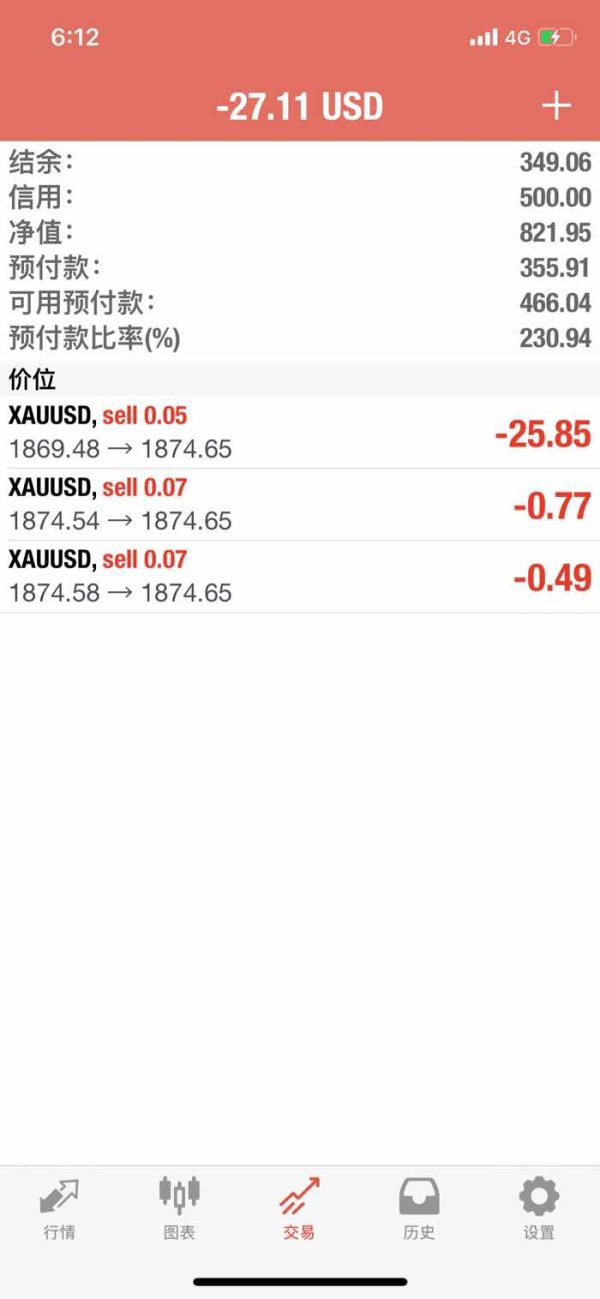Open the XAUUSD position opened at 1874.58
This screenshot has height=1299, width=600.
(x=300, y=576)
